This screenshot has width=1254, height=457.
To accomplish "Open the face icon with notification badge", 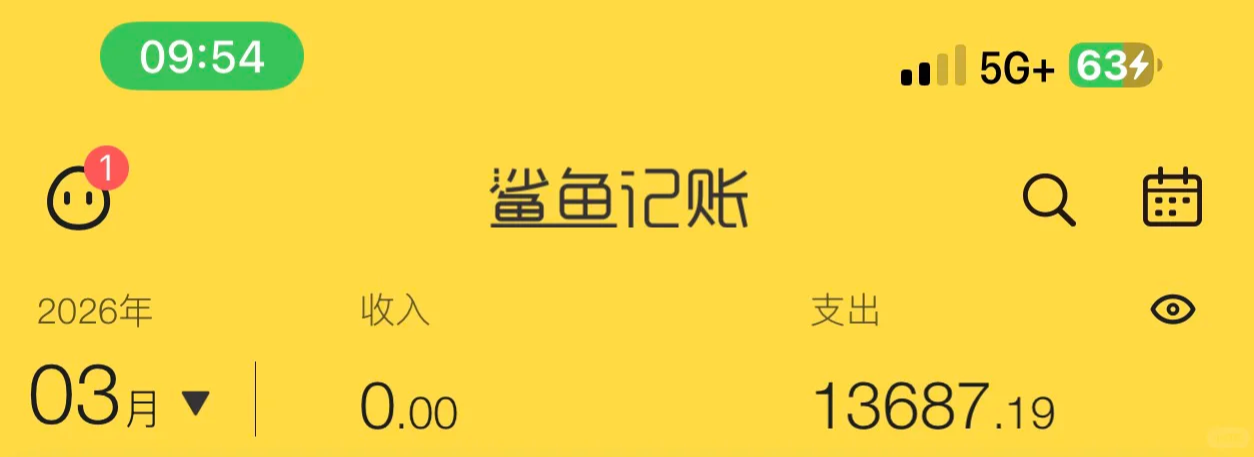I will coord(80,197).
